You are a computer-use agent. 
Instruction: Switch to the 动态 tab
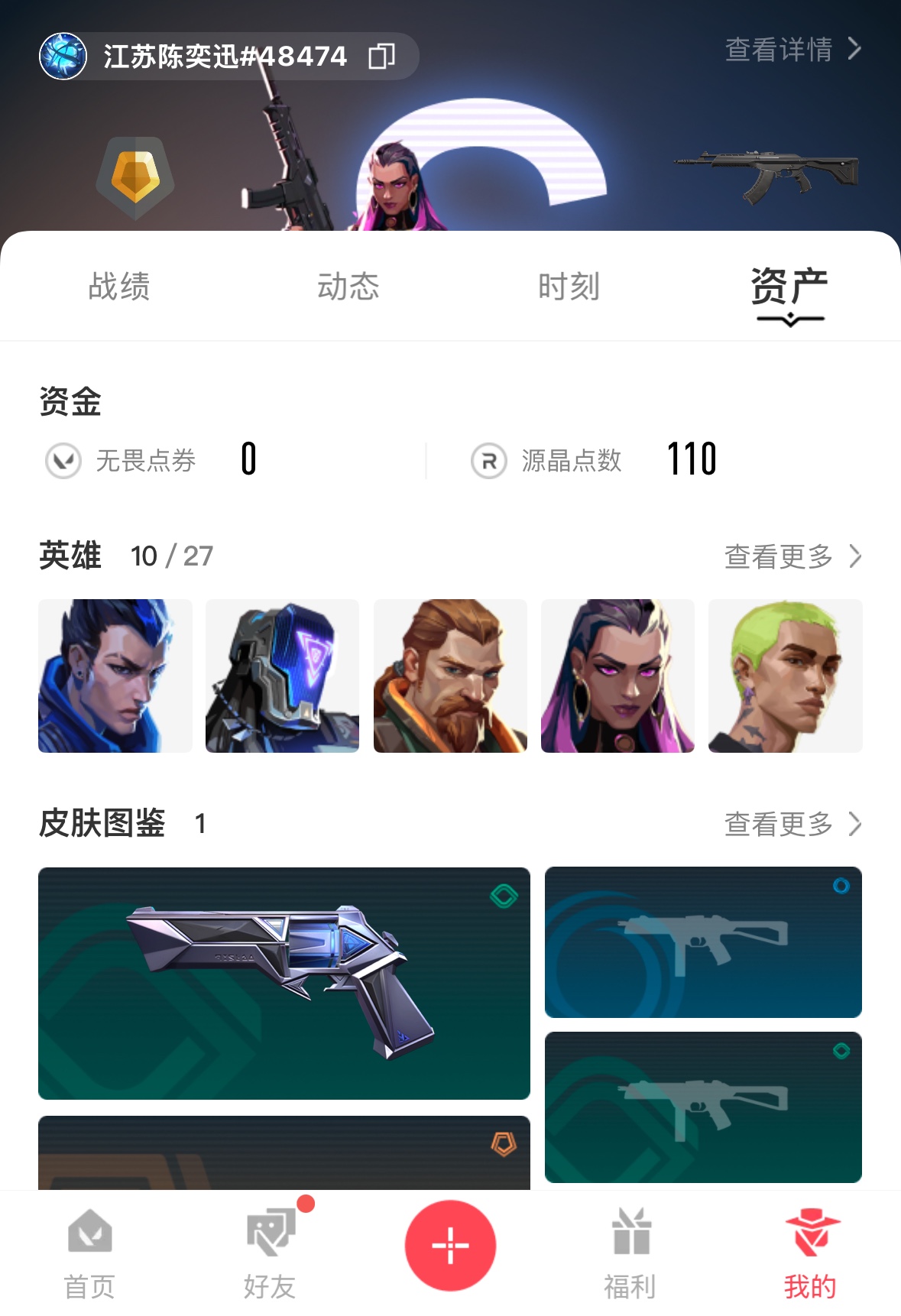(x=348, y=287)
